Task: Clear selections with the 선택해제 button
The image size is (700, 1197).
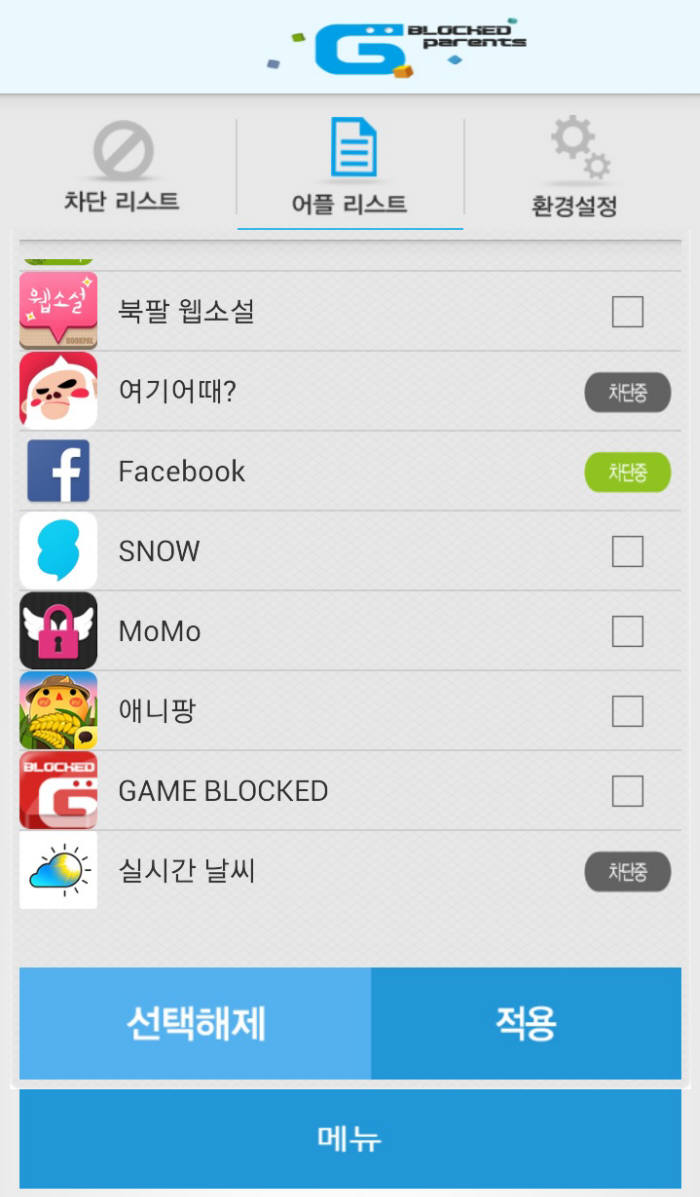Action: coord(195,1023)
